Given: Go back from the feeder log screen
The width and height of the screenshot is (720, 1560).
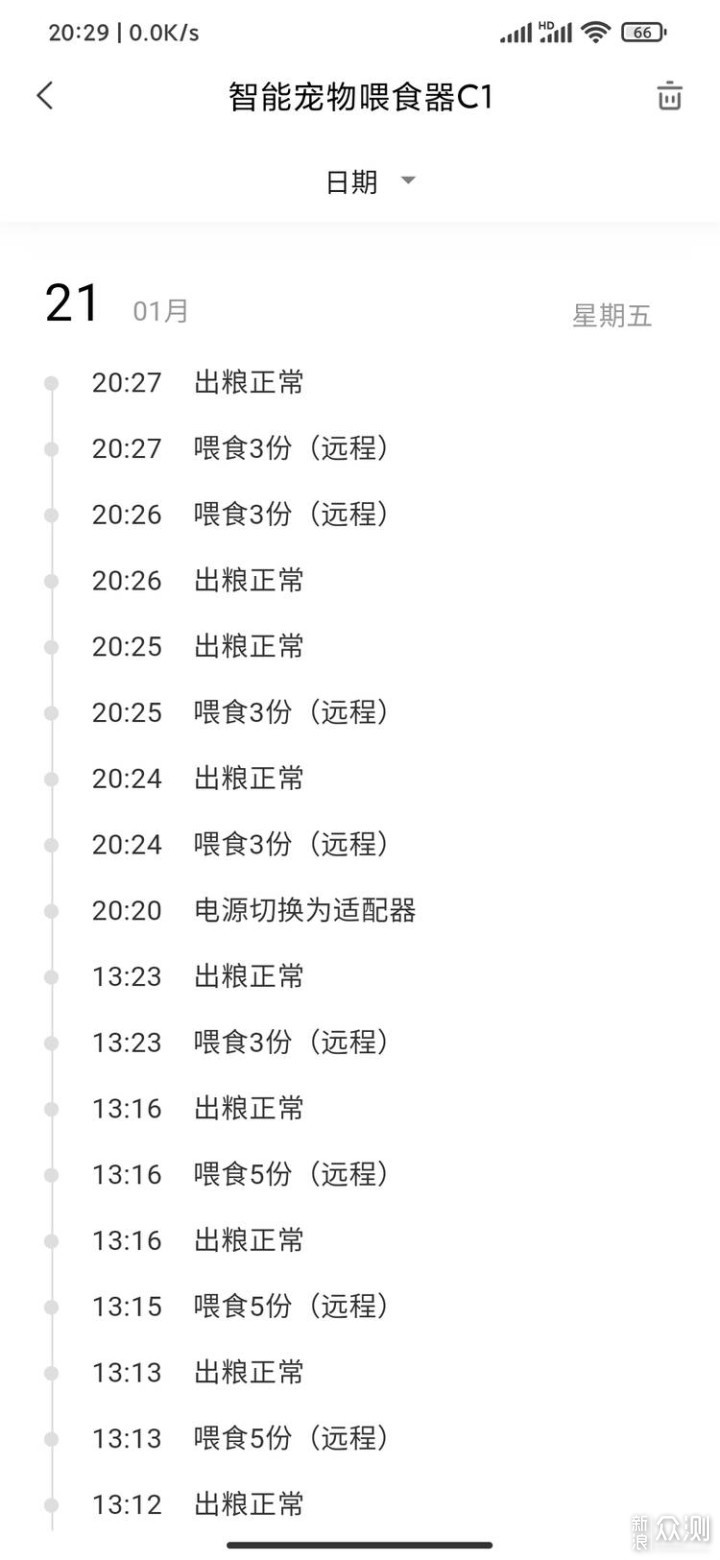Looking at the screenshot, I should coord(44,96).
